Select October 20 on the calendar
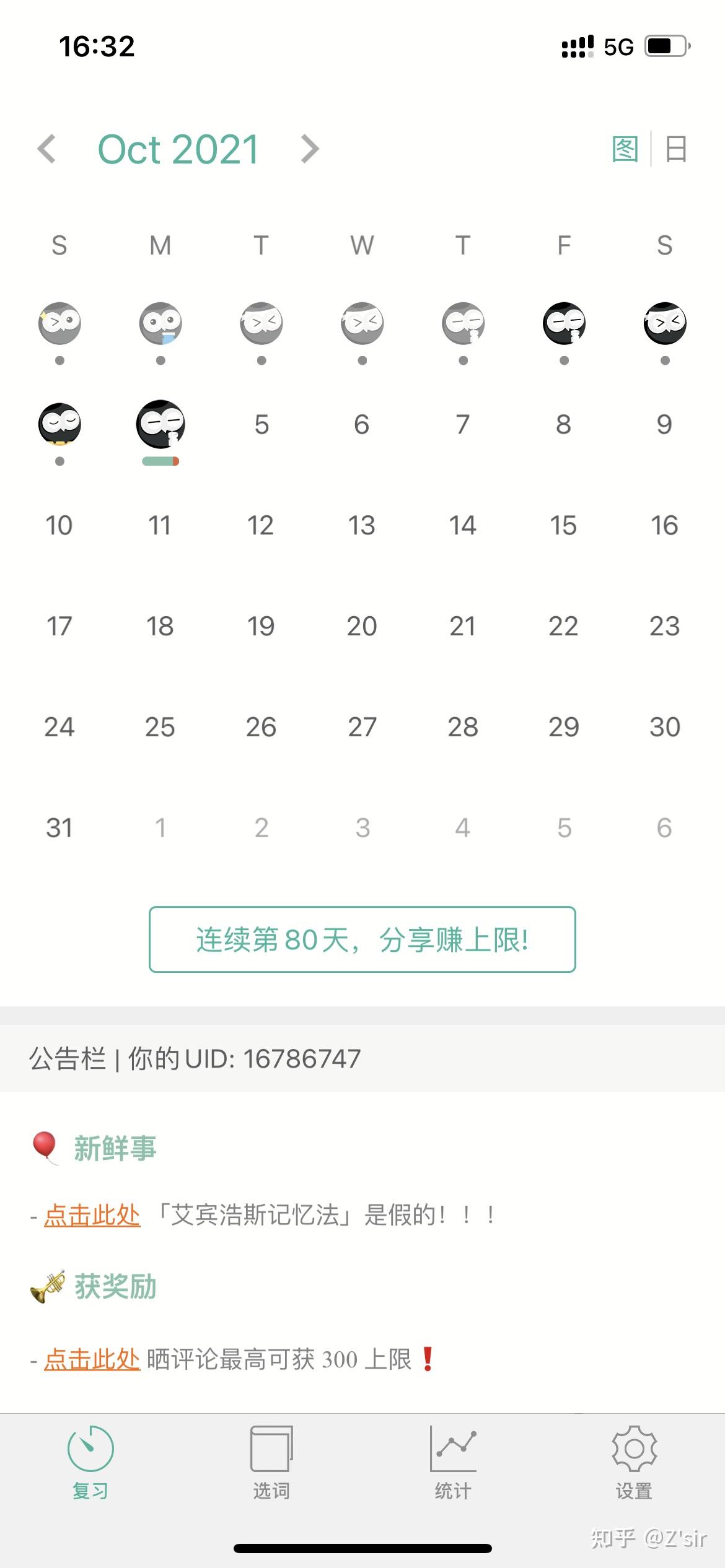The image size is (725, 1568). (362, 626)
